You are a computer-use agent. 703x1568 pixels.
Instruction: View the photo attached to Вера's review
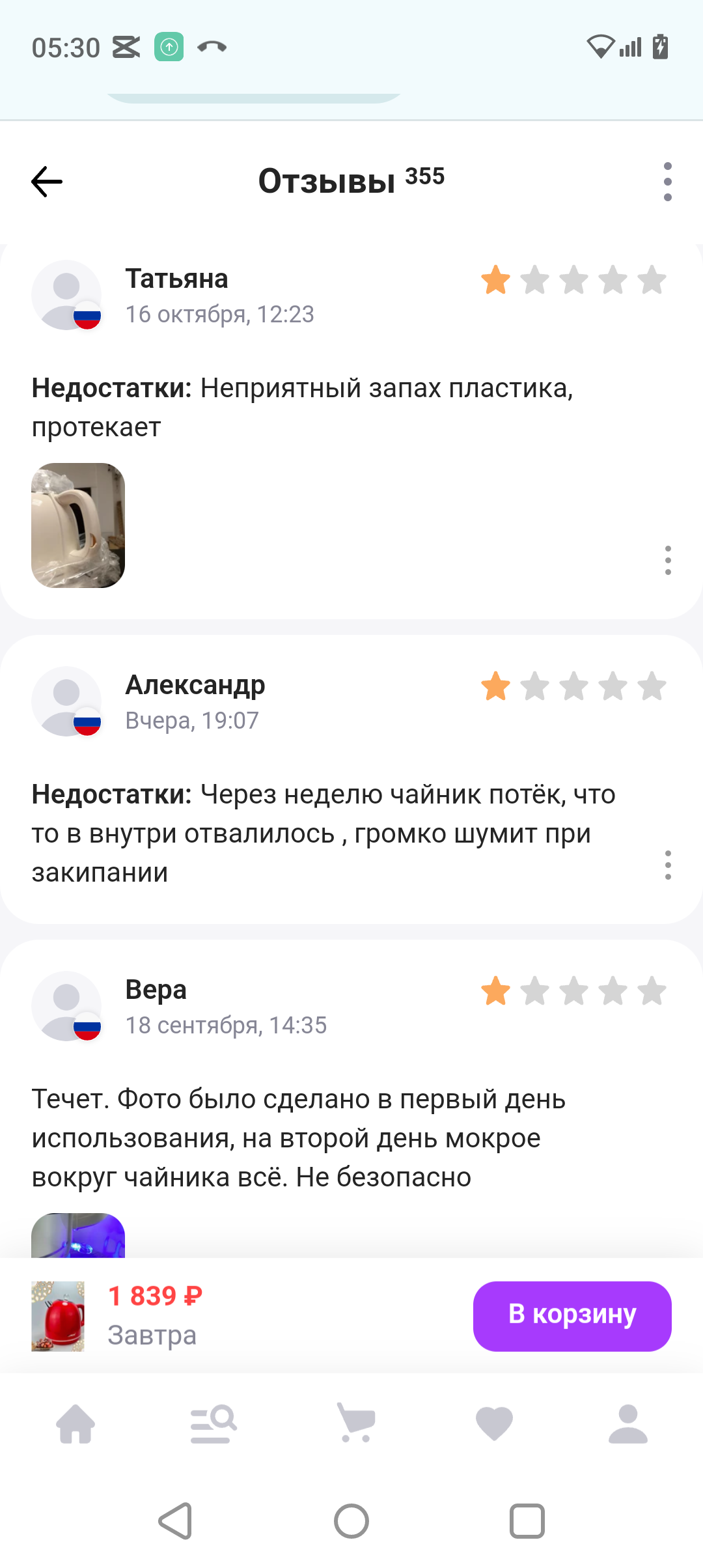coord(78,1235)
